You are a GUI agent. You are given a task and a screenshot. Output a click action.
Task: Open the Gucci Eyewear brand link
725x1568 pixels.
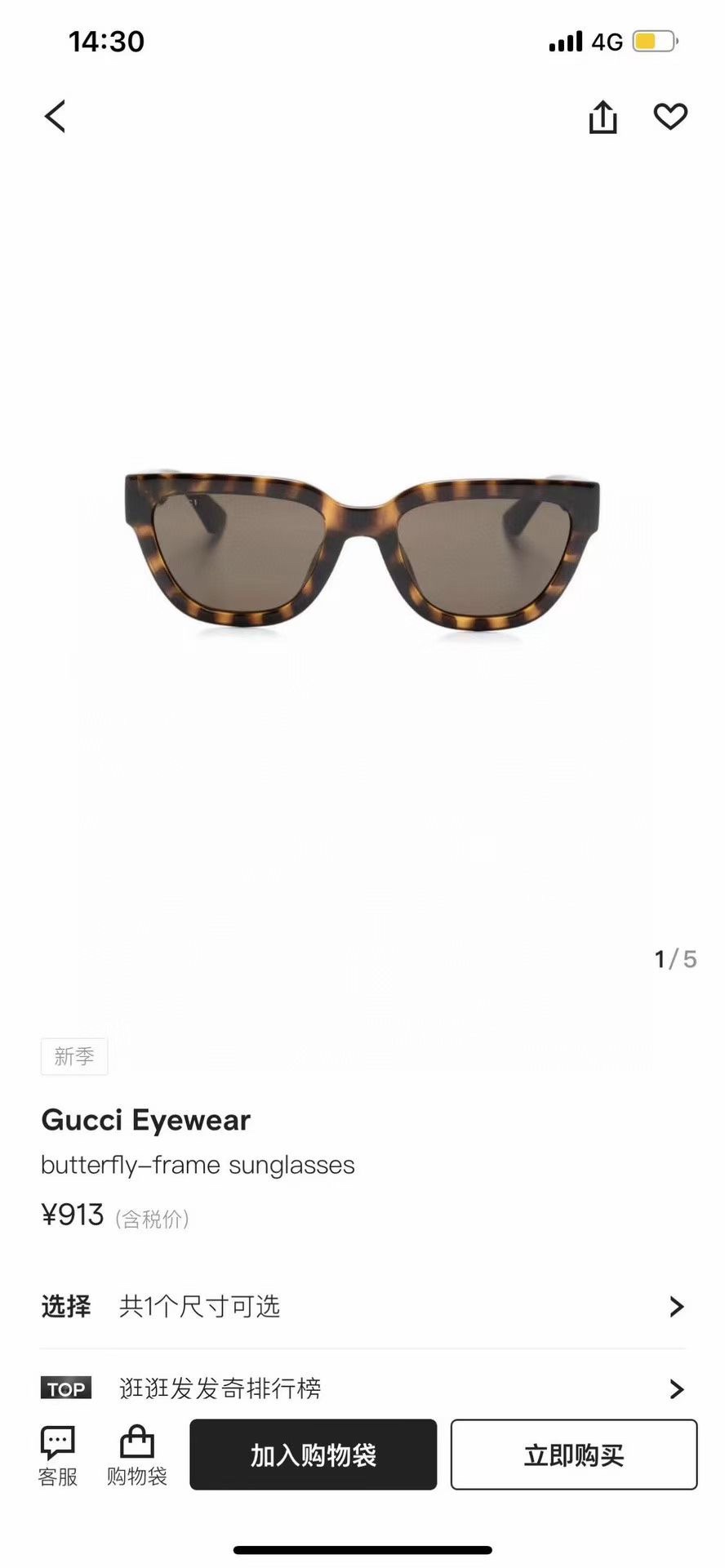tap(146, 1120)
